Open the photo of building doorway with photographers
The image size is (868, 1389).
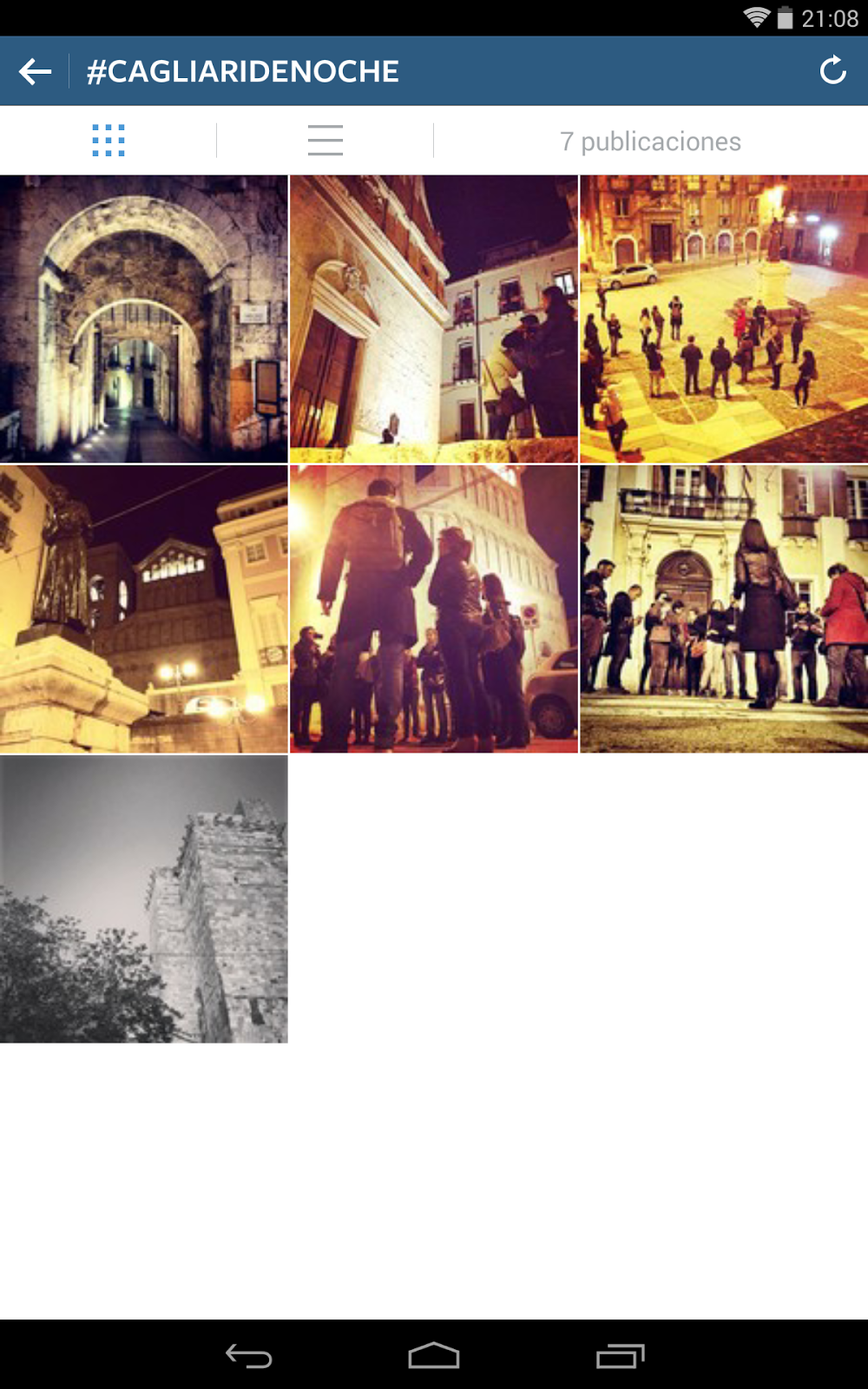pyautogui.click(x=433, y=319)
